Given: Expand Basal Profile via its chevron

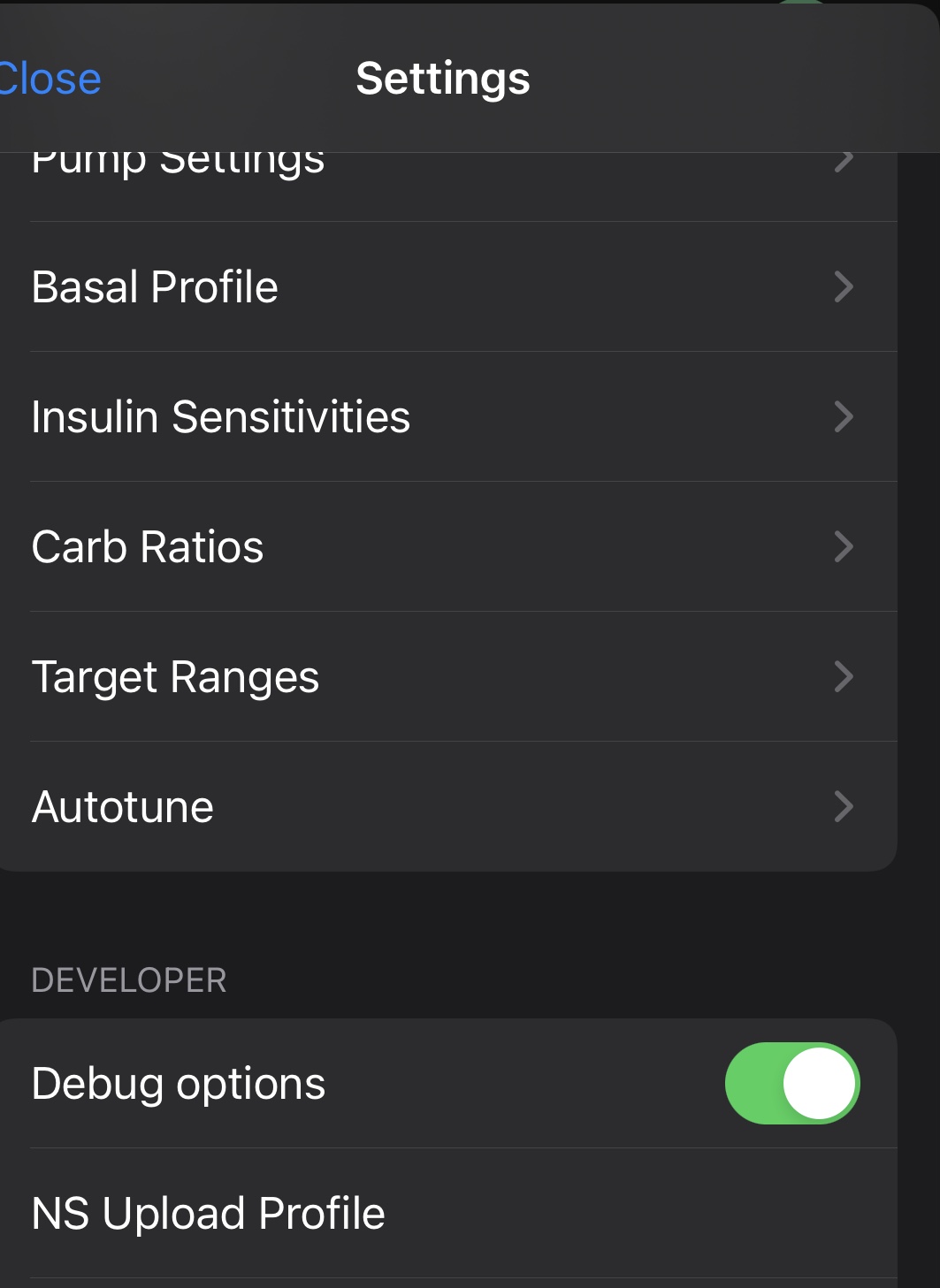Looking at the screenshot, I should point(844,286).
